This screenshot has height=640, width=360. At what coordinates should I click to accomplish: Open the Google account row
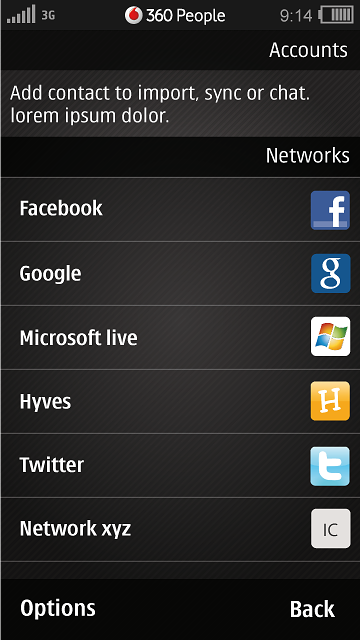point(180,273)
